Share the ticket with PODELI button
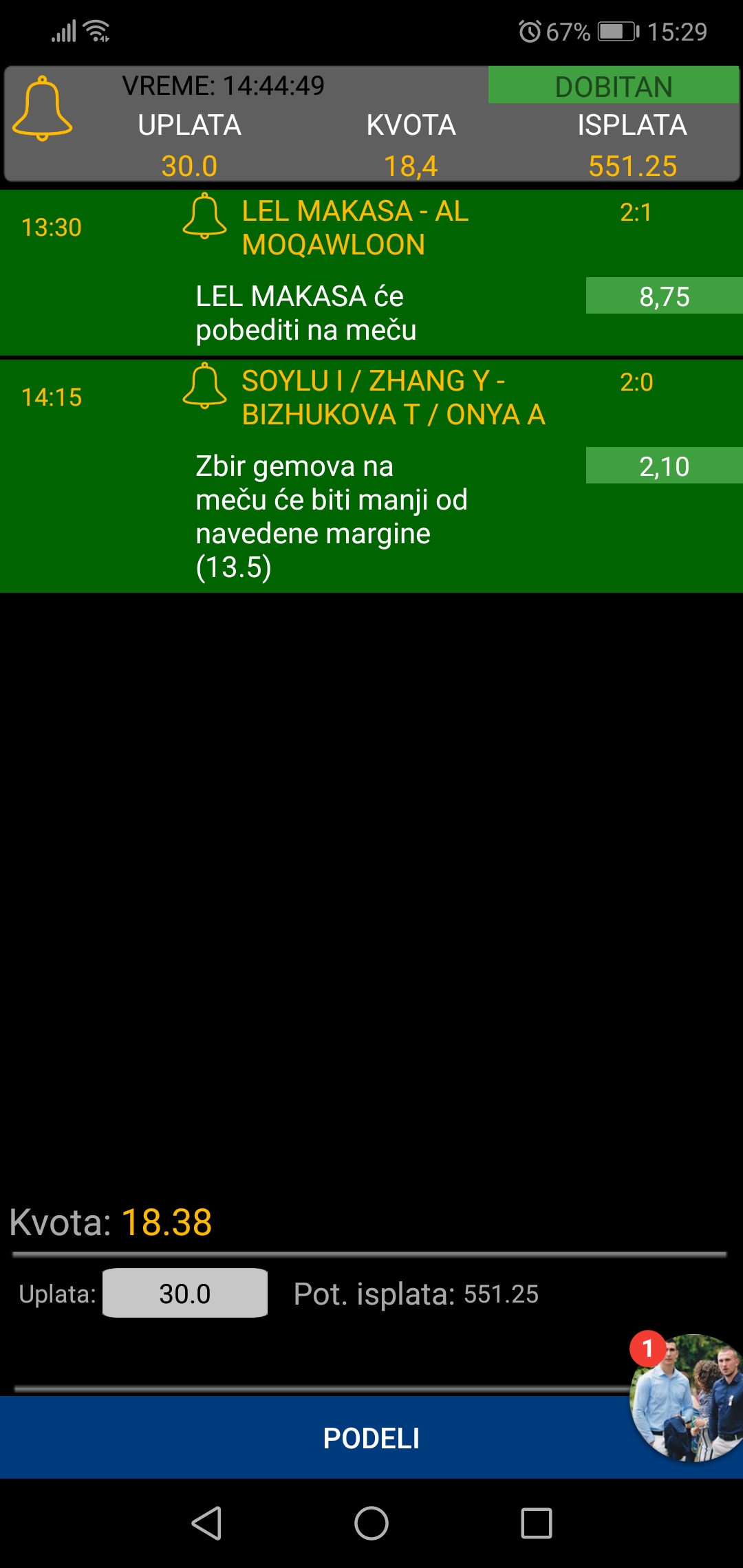 tap(371, 1438)
